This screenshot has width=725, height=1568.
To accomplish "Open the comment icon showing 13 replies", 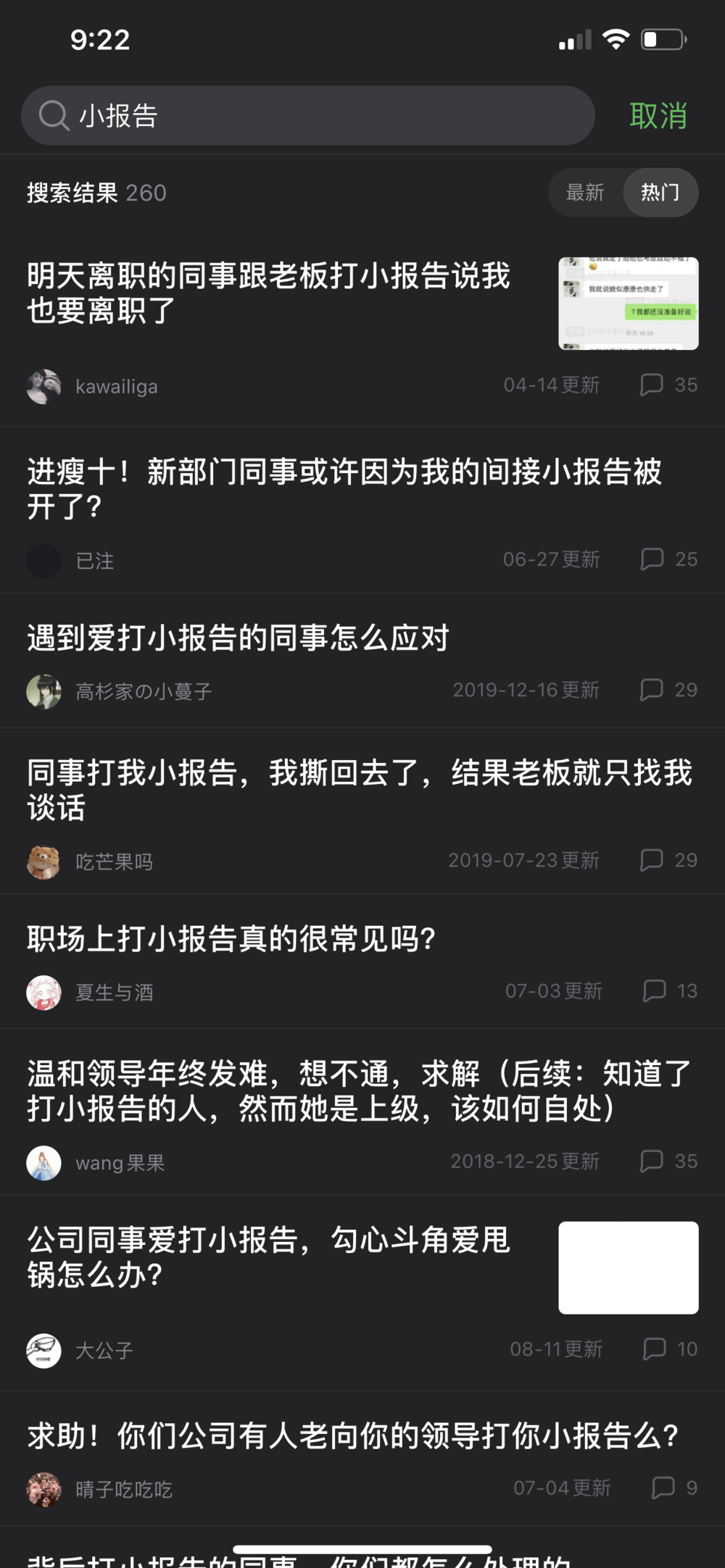I will [x=656, y=991].
